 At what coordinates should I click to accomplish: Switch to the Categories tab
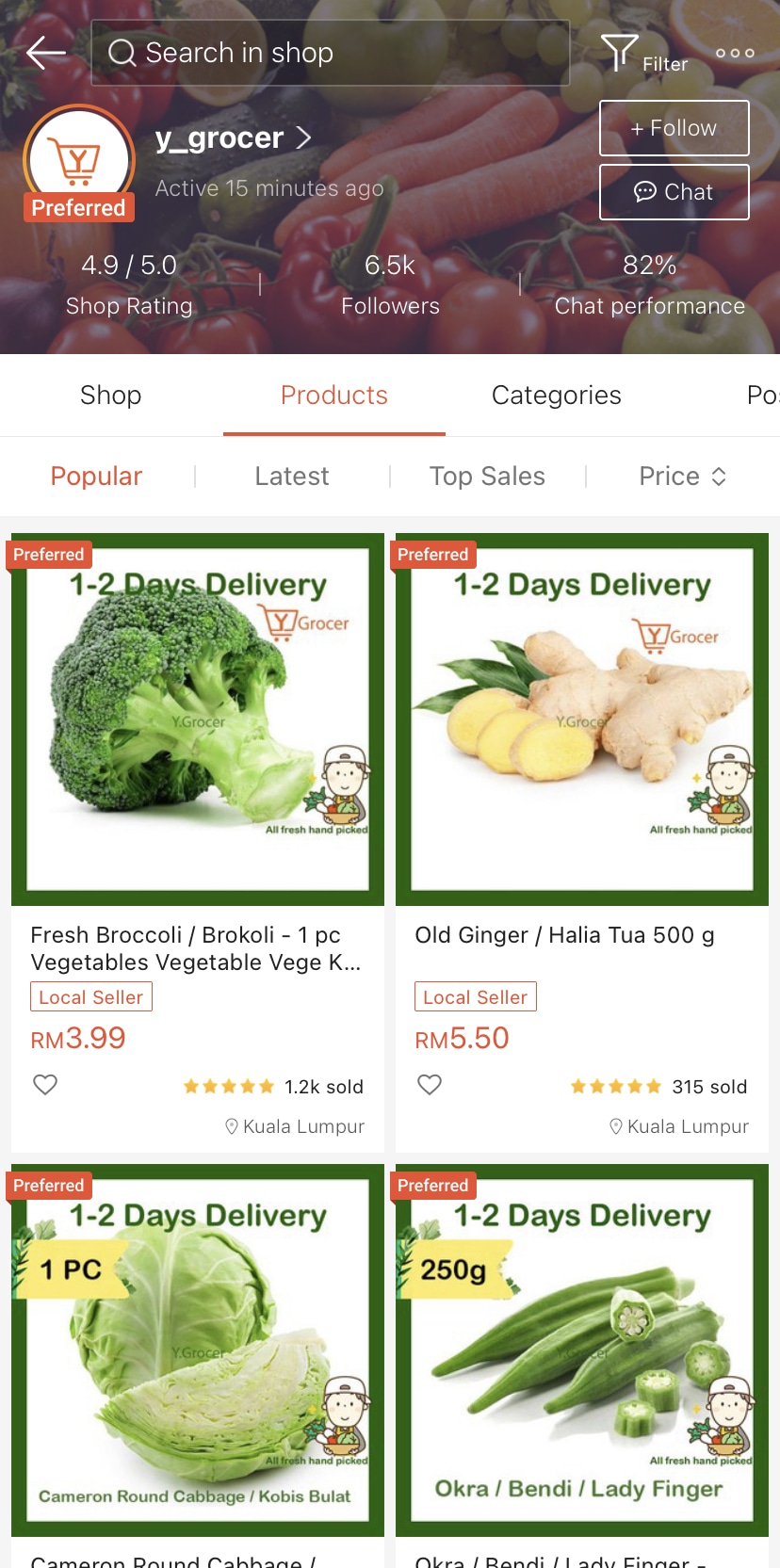pyautogui.click(x=556, y=396)
